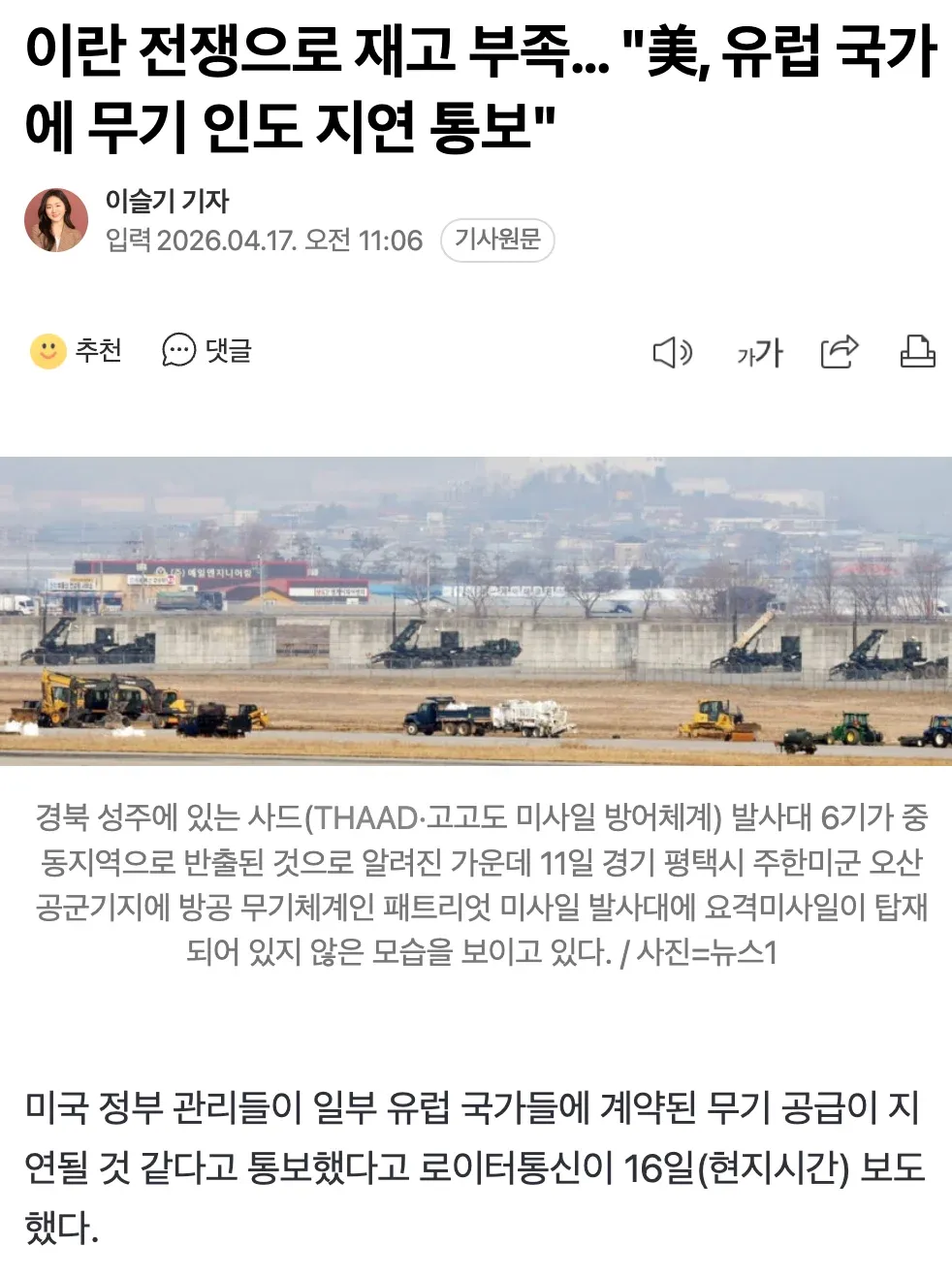The width and height of the screenshot is (952, 1278).
Task: Share the article using the share icon
Action: pyautogui.click(x=840, y=353)
